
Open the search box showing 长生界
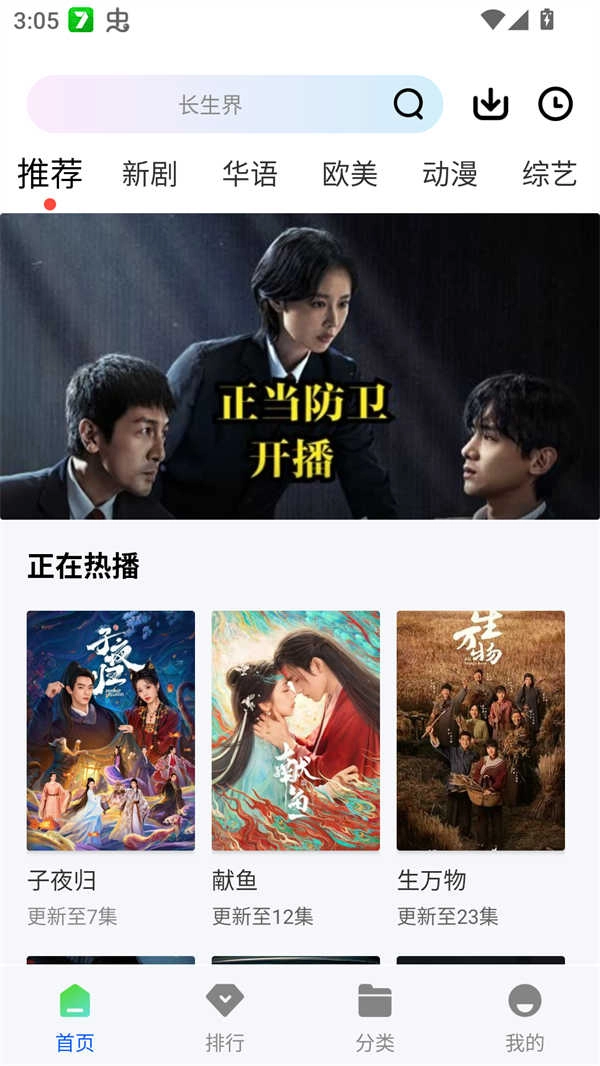click(x=210, y=105)
